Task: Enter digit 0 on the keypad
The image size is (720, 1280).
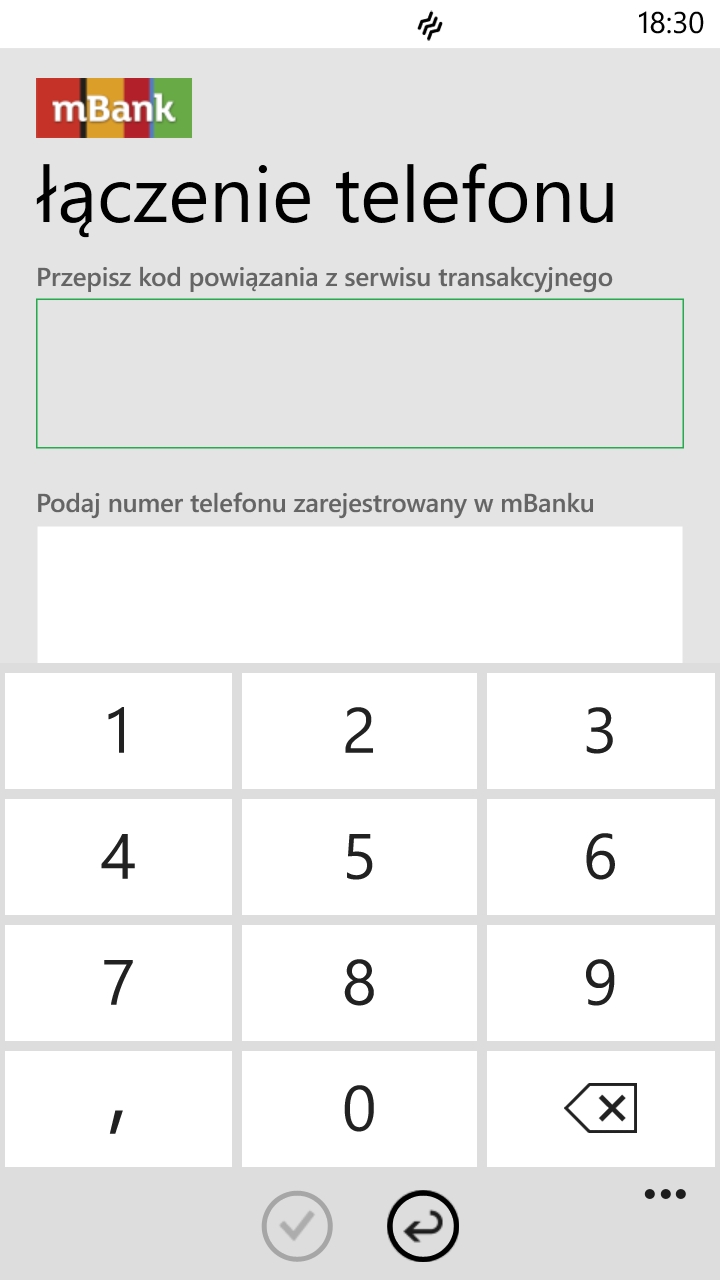Action: coord(359,1109)
